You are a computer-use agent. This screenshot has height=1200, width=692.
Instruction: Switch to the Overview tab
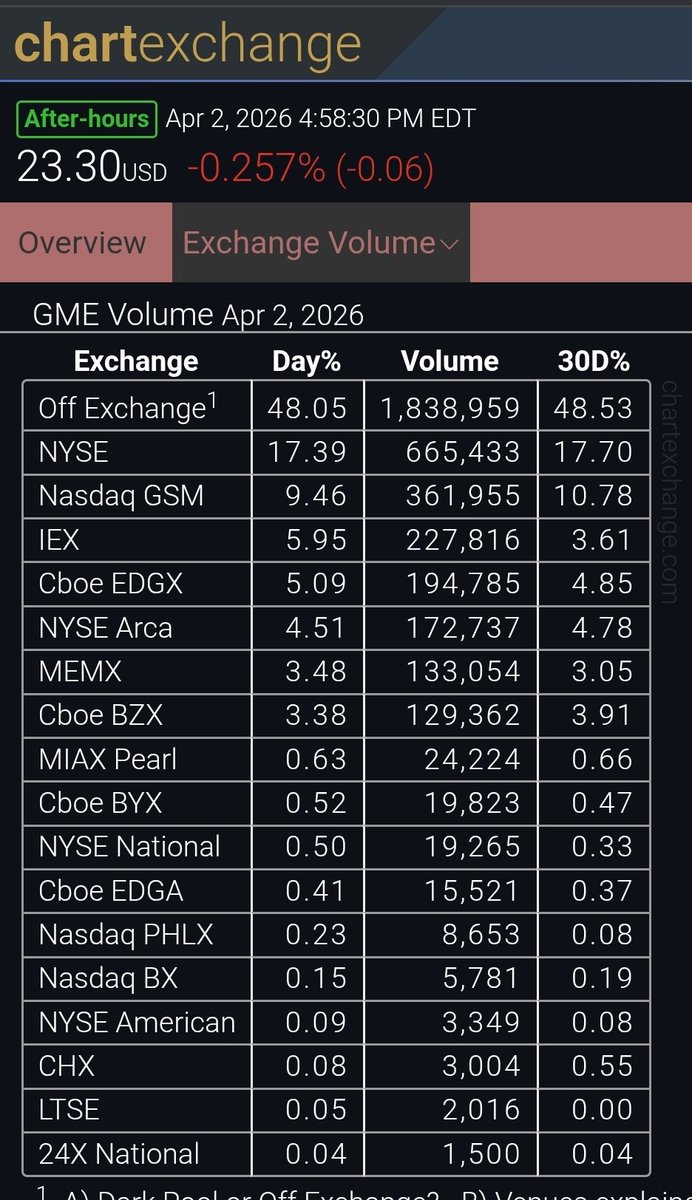pos(83,243)
